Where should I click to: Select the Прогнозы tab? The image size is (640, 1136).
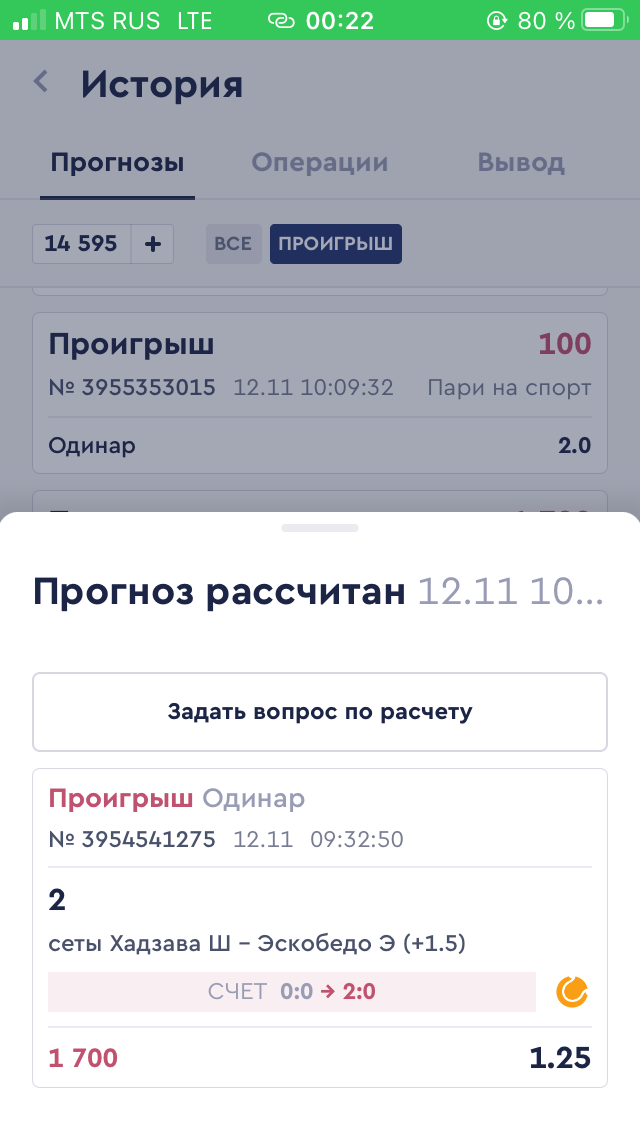[117, 163]
